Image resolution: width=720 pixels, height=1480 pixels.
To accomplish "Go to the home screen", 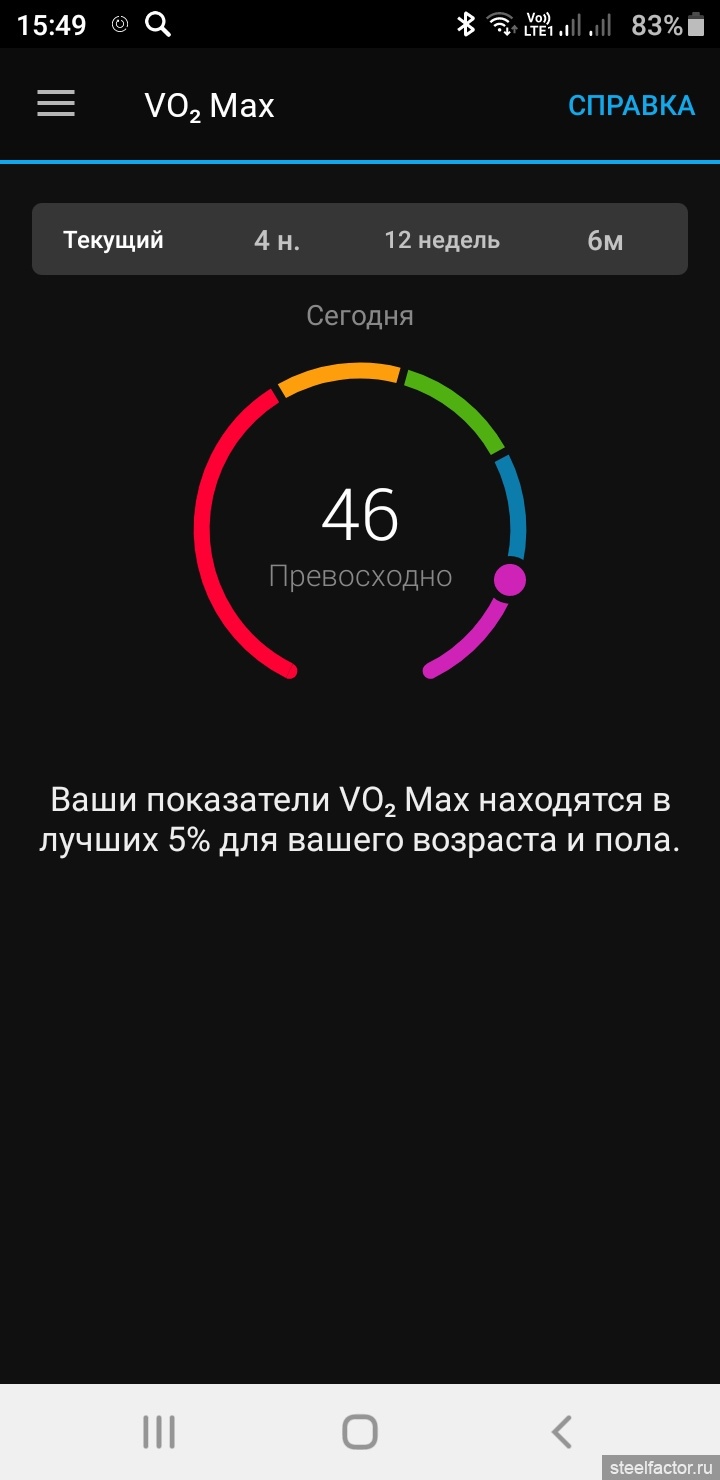I will coord(360,1432).
